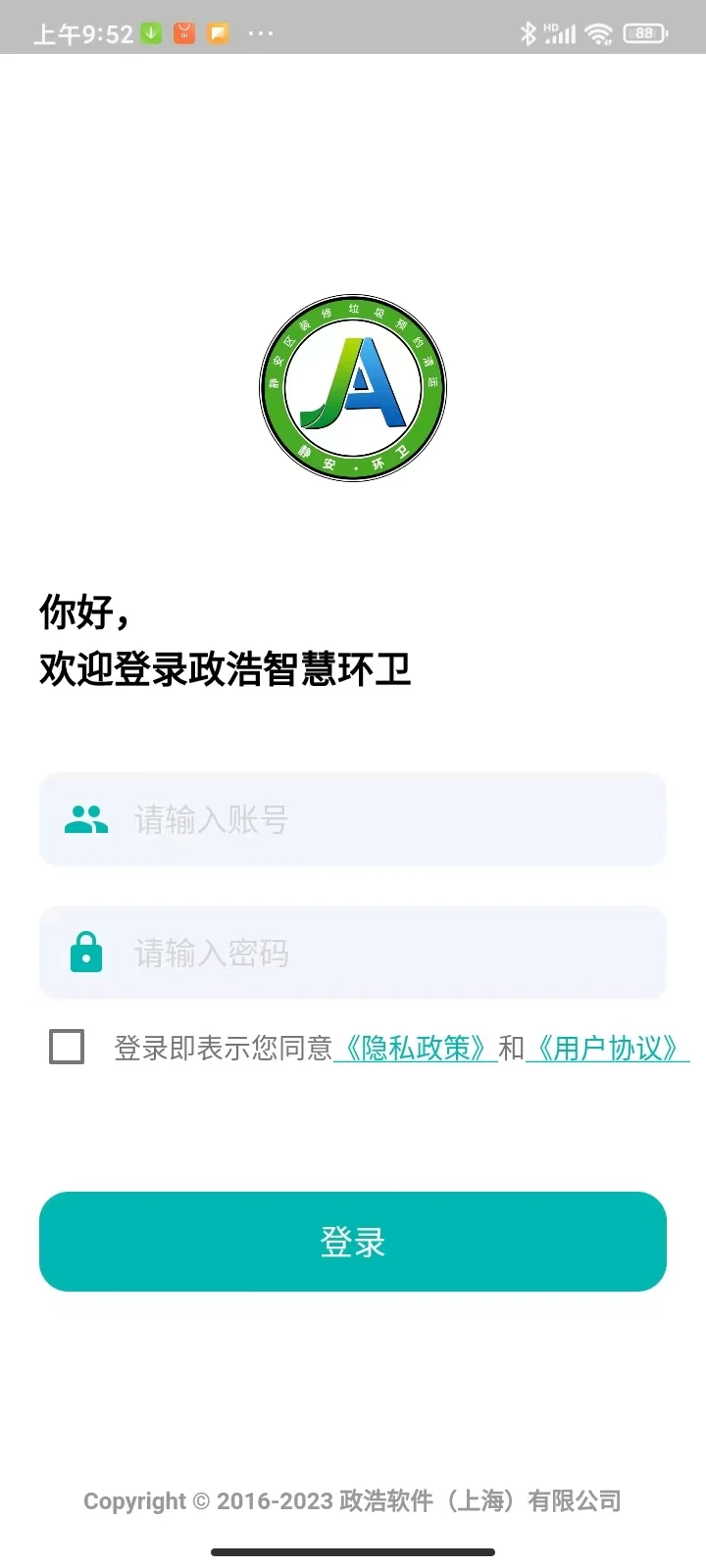The width and height of the screenshot is (706, 1568).
Task: Open the Mi Store notification icon
Action: [x=183, y=32]
